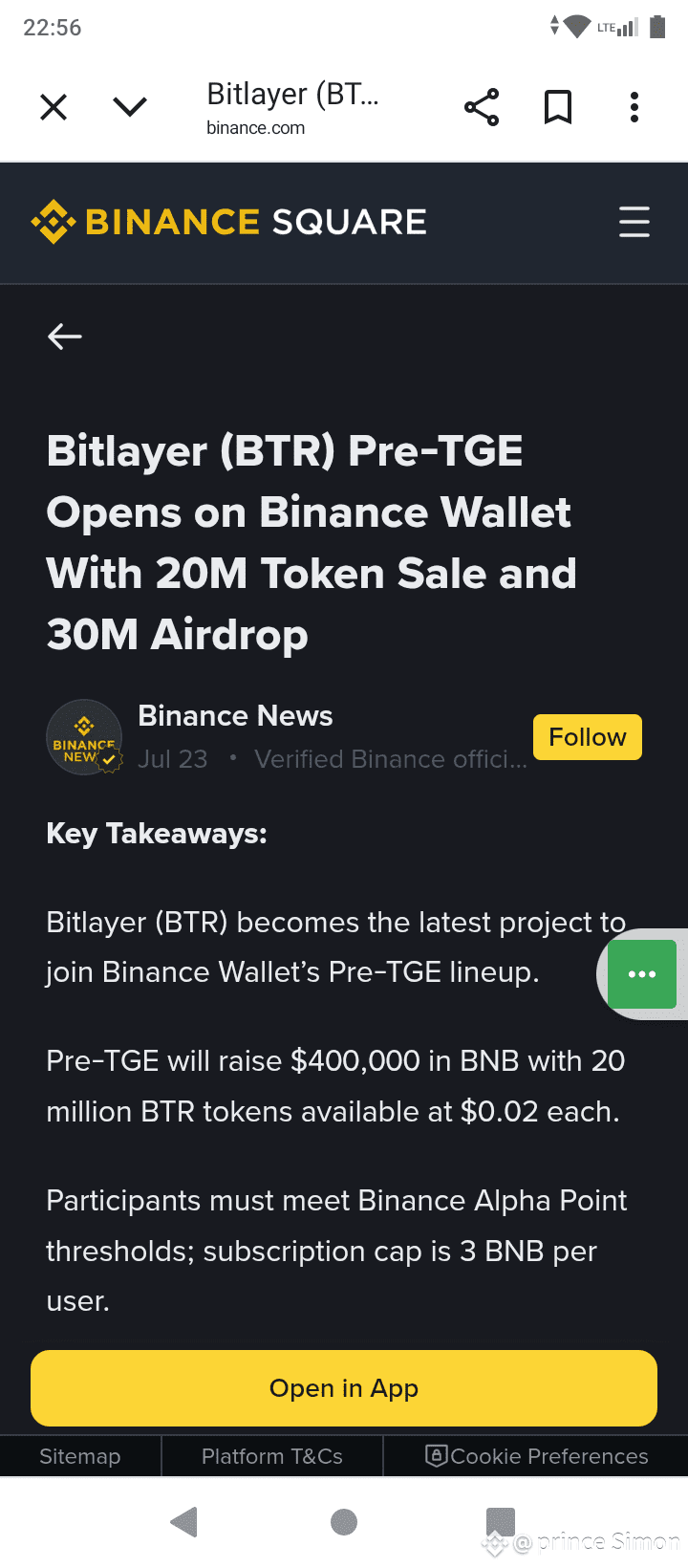Go back using the article arrow
Viewport: 688px width, 1568px height.
click(x=65, y=337)
